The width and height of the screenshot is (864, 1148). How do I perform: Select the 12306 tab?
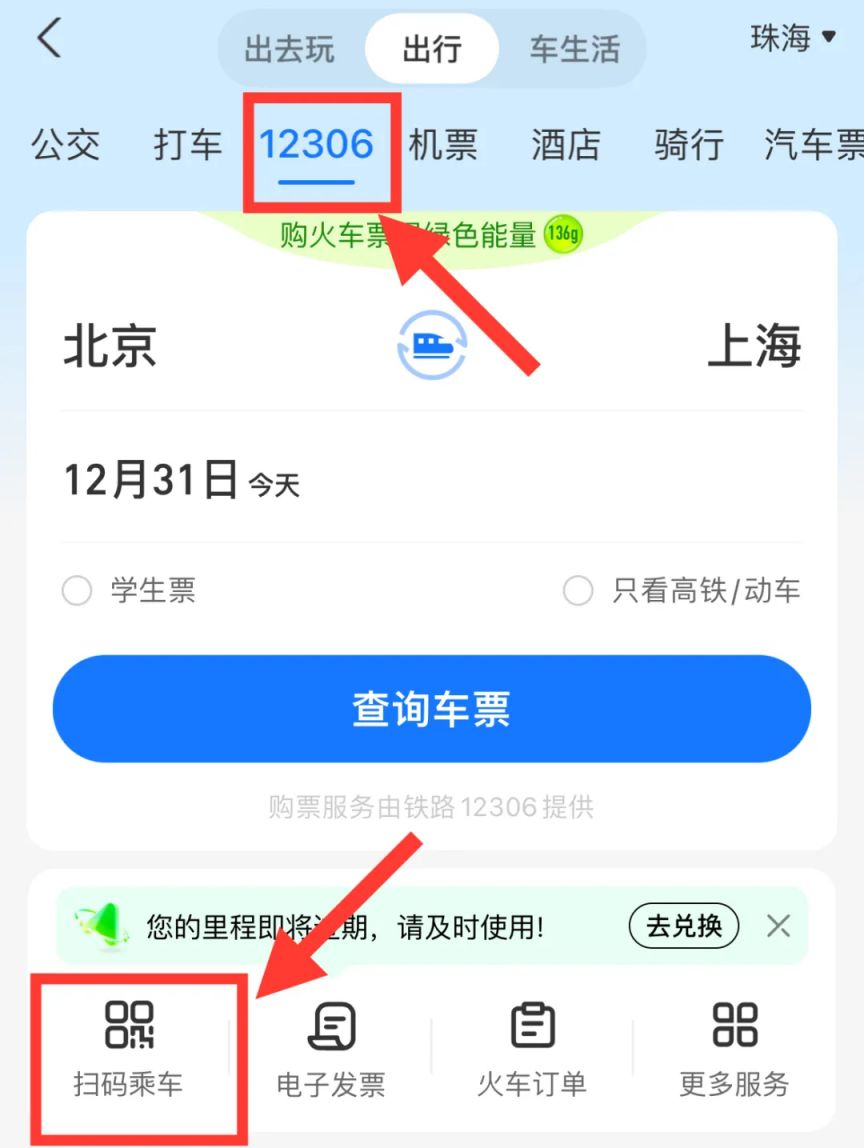pos(317,145)
